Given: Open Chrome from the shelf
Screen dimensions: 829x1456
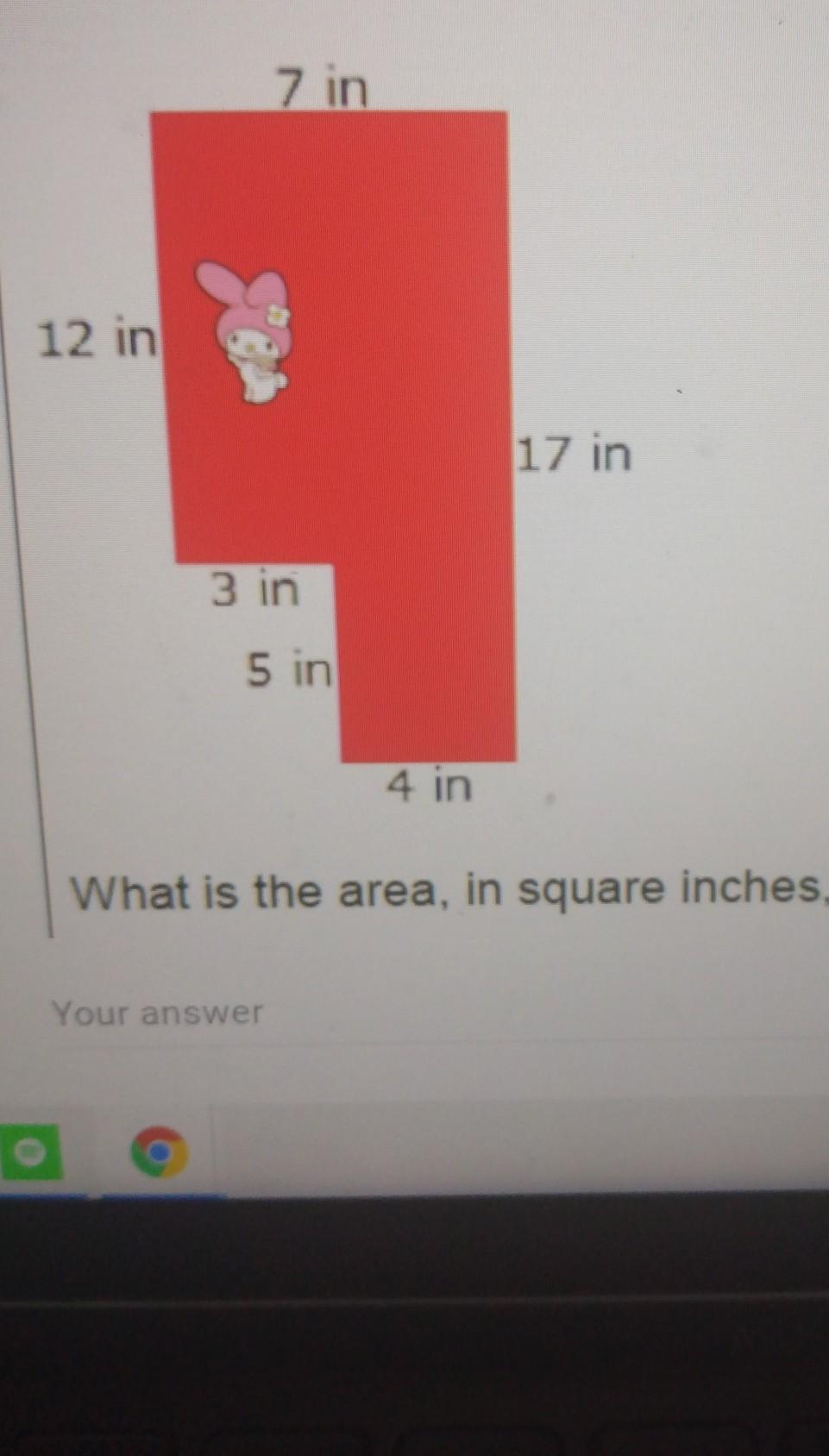Looking at the screenshot, I should pyautogui.click(x=159, y=1151).
